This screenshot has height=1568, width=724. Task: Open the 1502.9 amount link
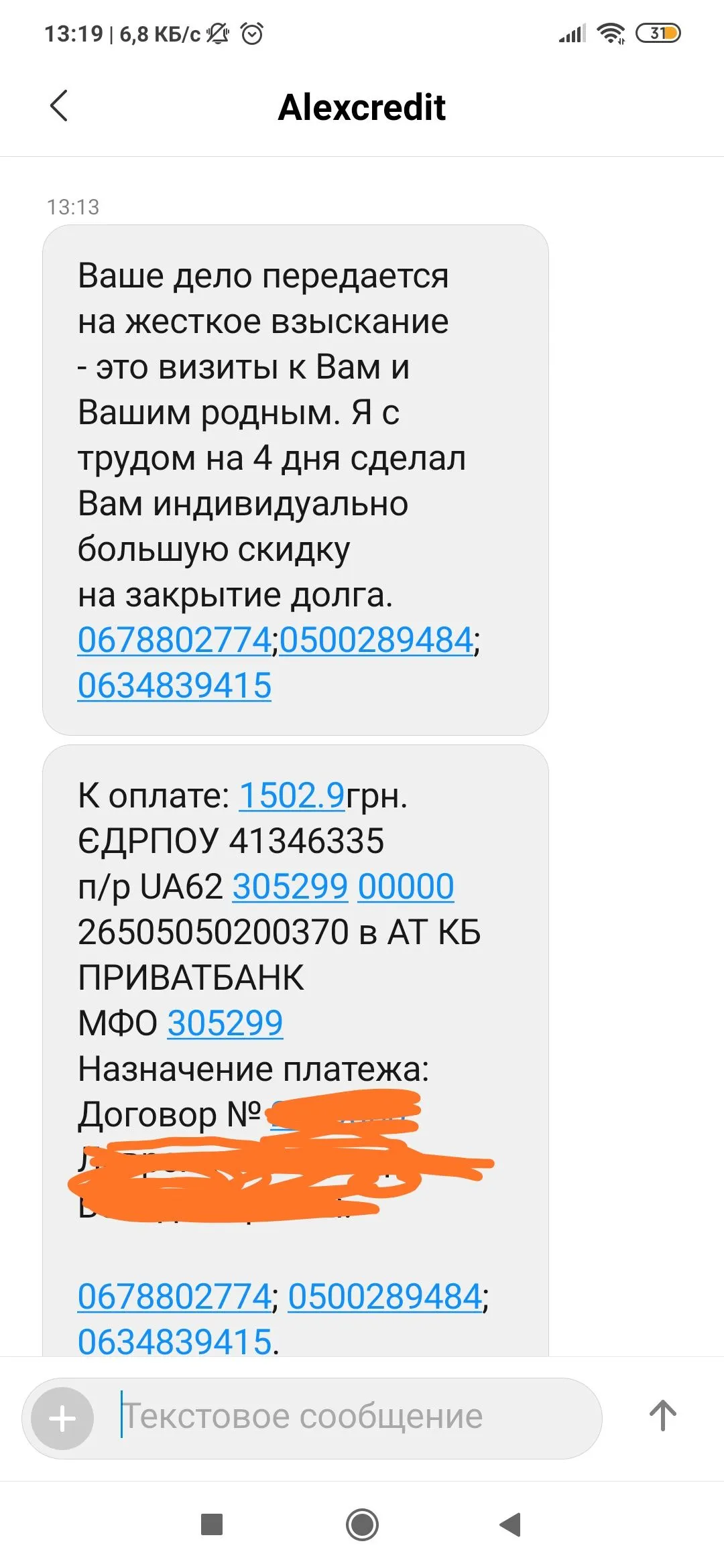292,796
